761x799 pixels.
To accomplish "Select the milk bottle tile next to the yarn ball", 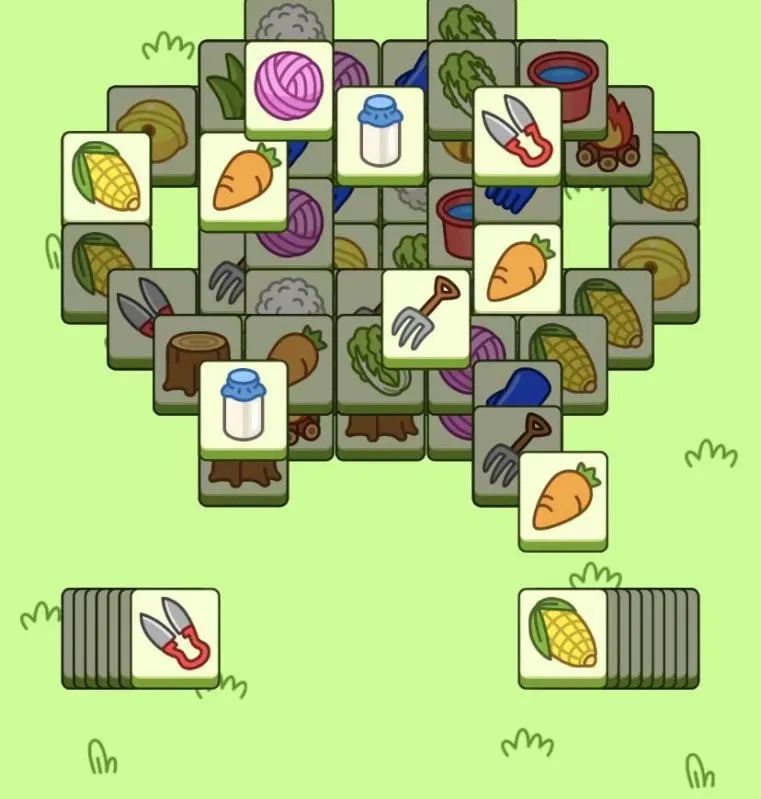I will (380, 131).
